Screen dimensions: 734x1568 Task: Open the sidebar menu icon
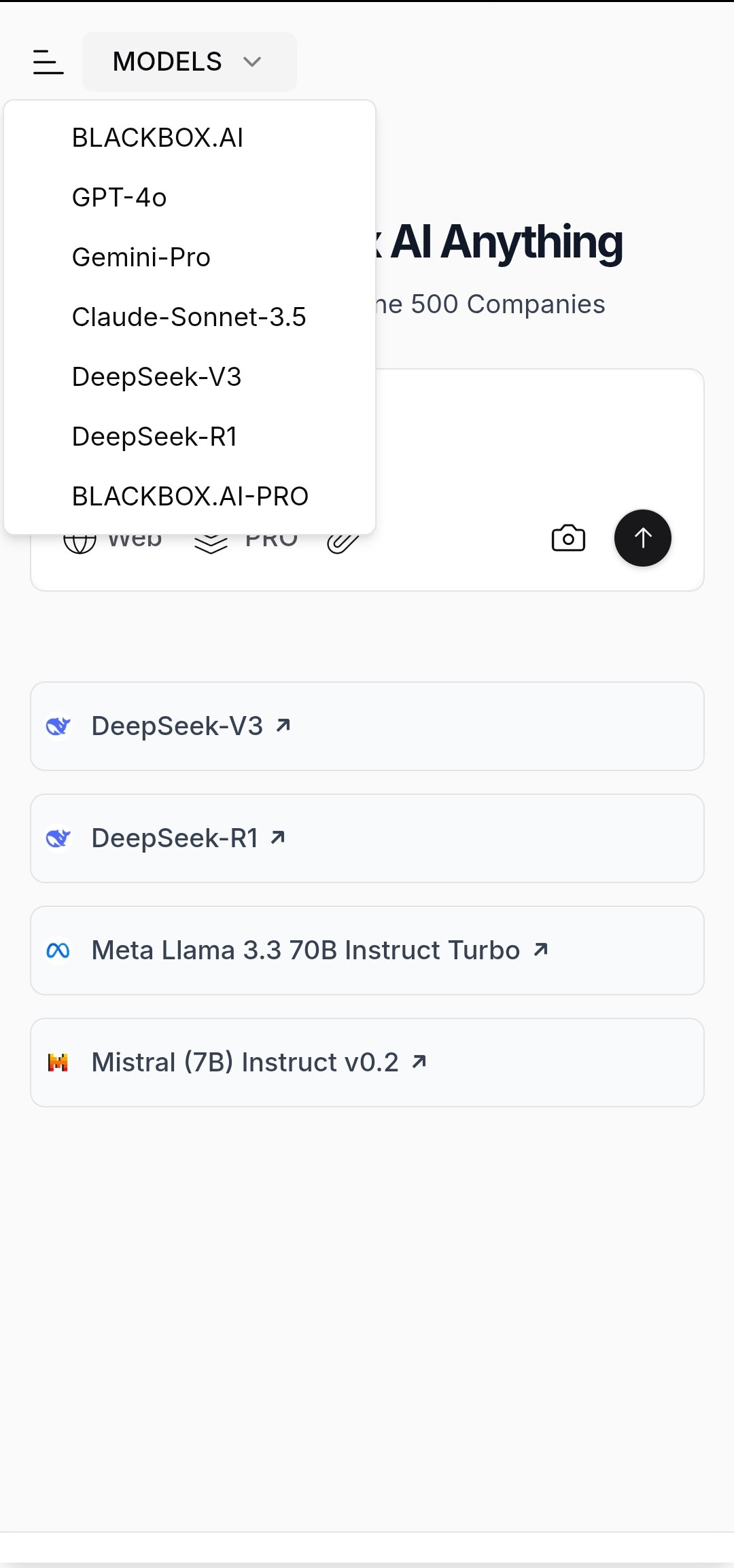(48, 62)
